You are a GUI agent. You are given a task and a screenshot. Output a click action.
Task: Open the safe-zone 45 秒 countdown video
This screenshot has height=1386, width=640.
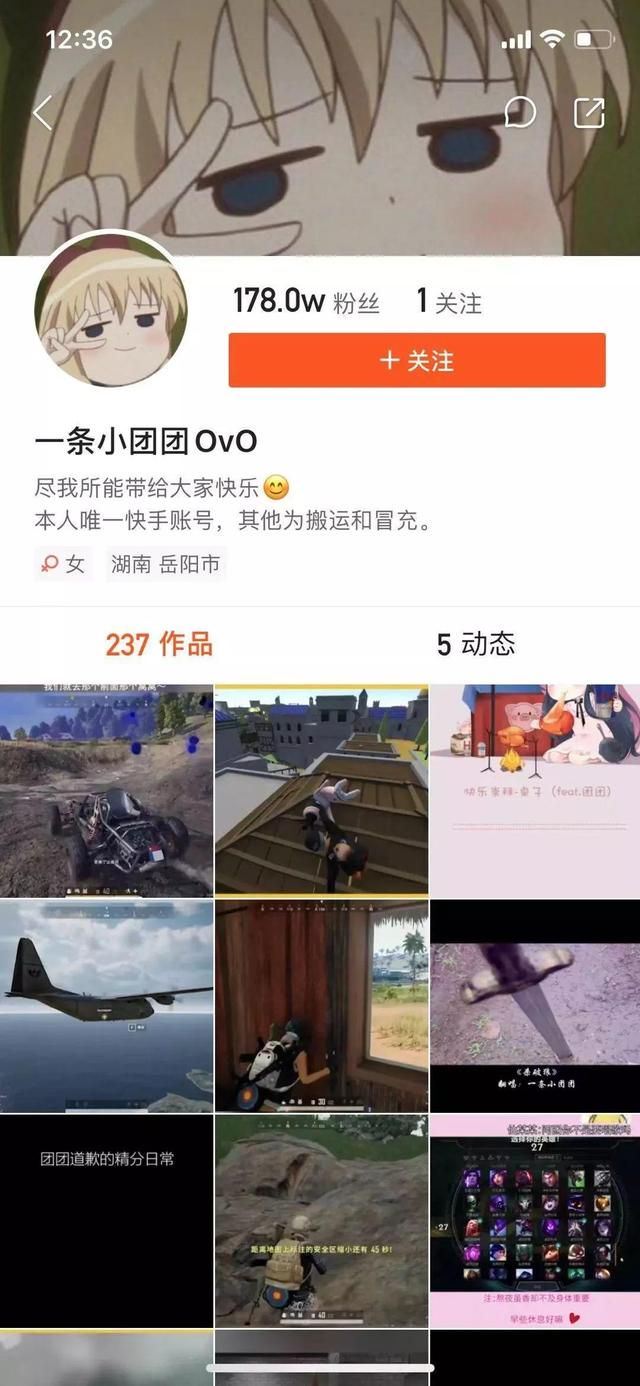[321, 1221]
